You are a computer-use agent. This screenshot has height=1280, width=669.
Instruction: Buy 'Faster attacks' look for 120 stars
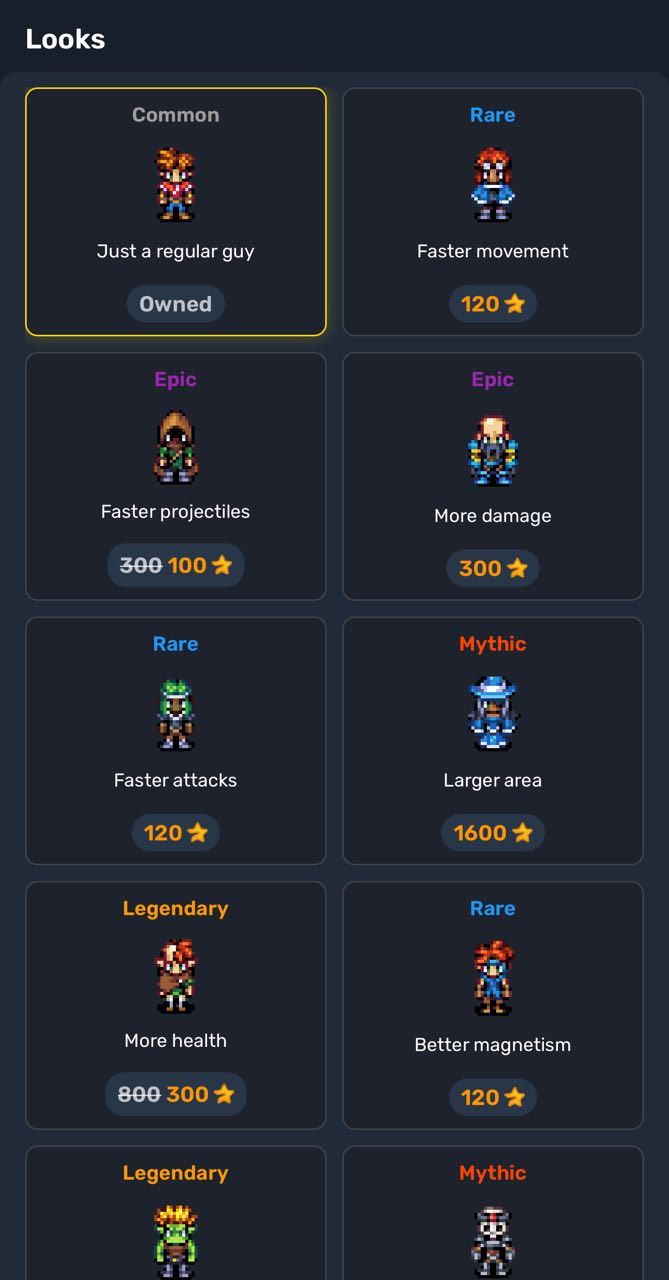(176, 832)
